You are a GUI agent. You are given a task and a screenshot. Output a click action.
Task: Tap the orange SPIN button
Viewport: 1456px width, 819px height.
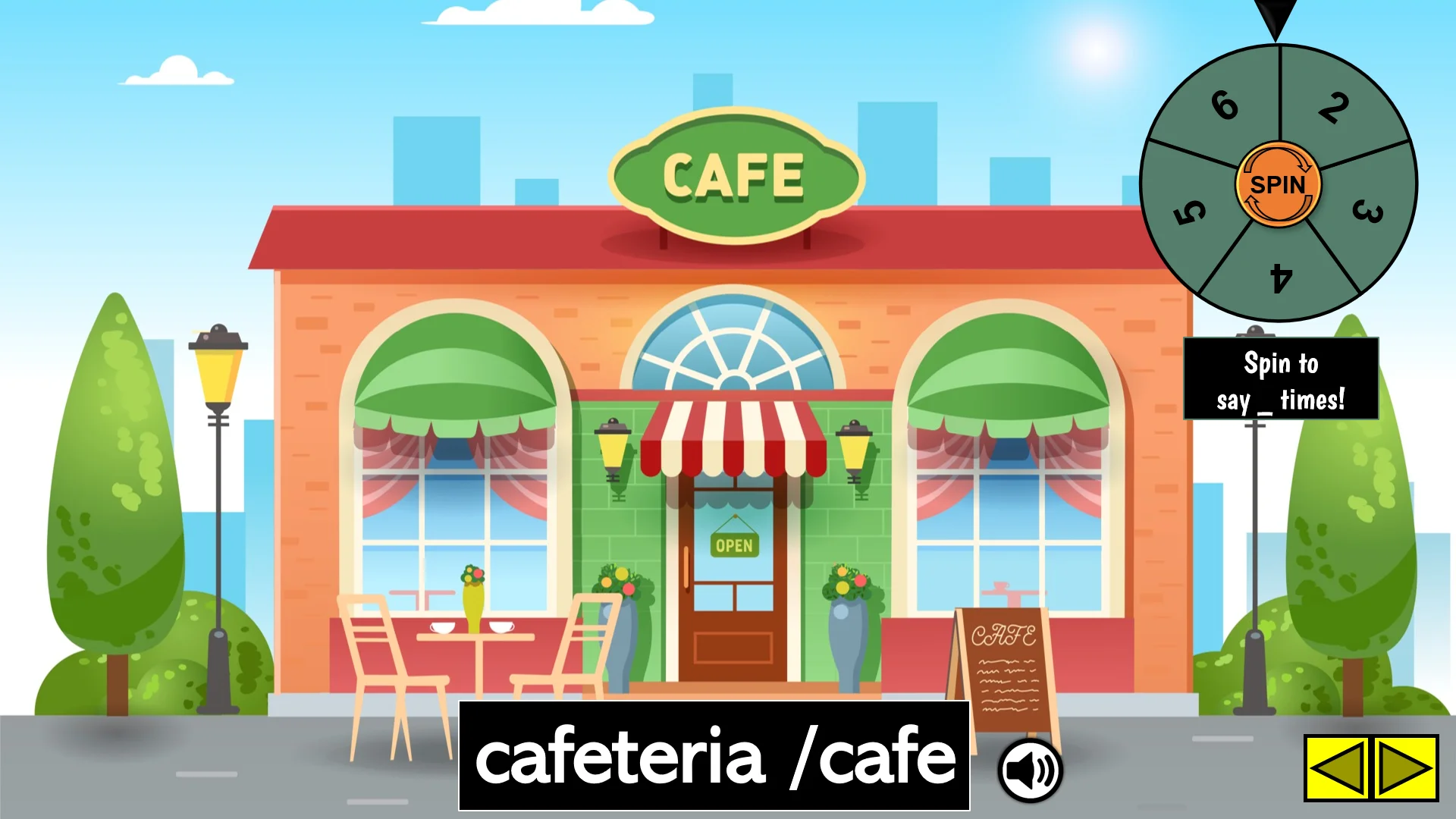click(1278, 184)
